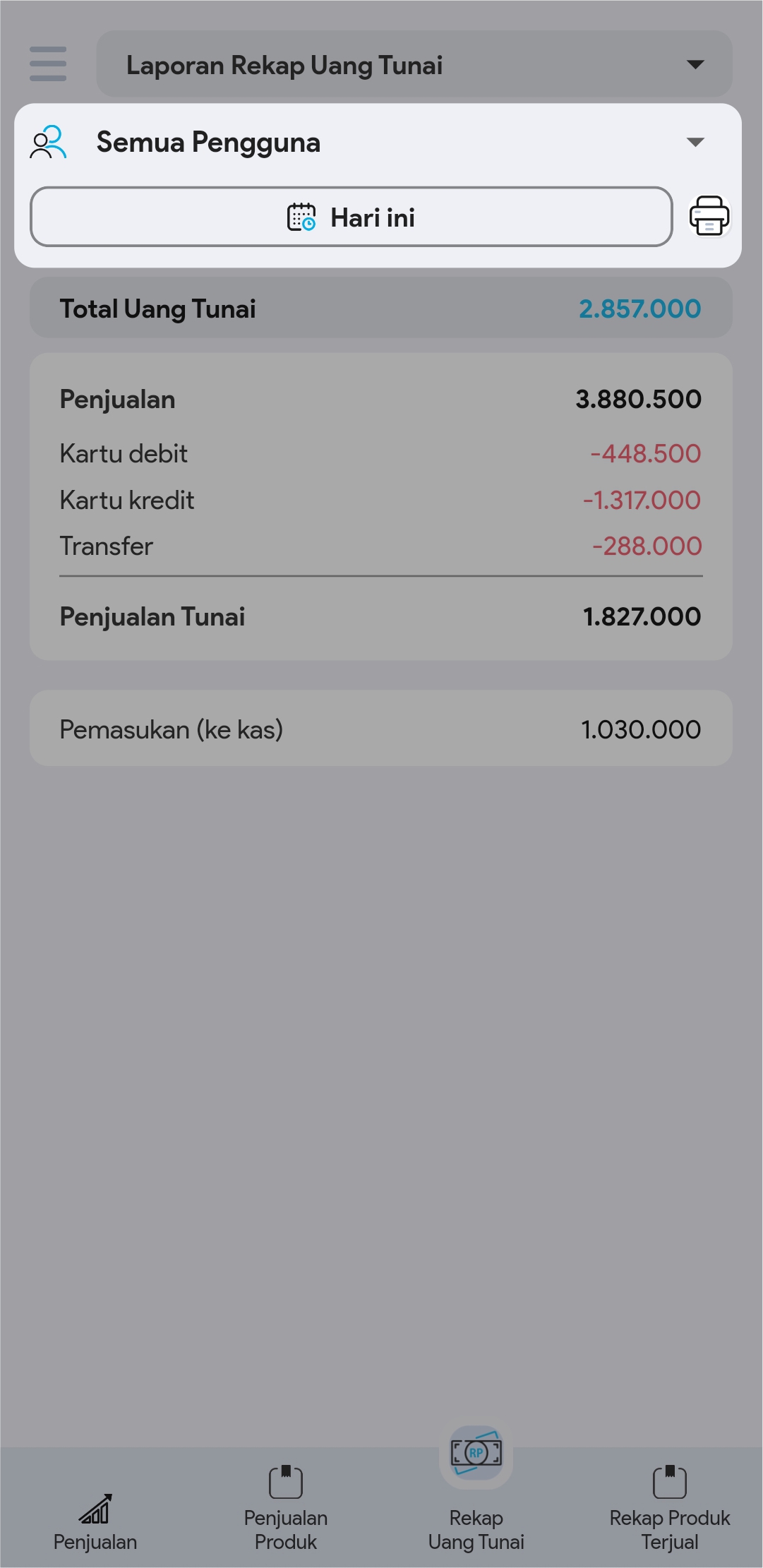This screenshot has height=1568, width=763.
Task: Open the Rekap Produk Terjual tab
Action: (x=669, y=1509)
